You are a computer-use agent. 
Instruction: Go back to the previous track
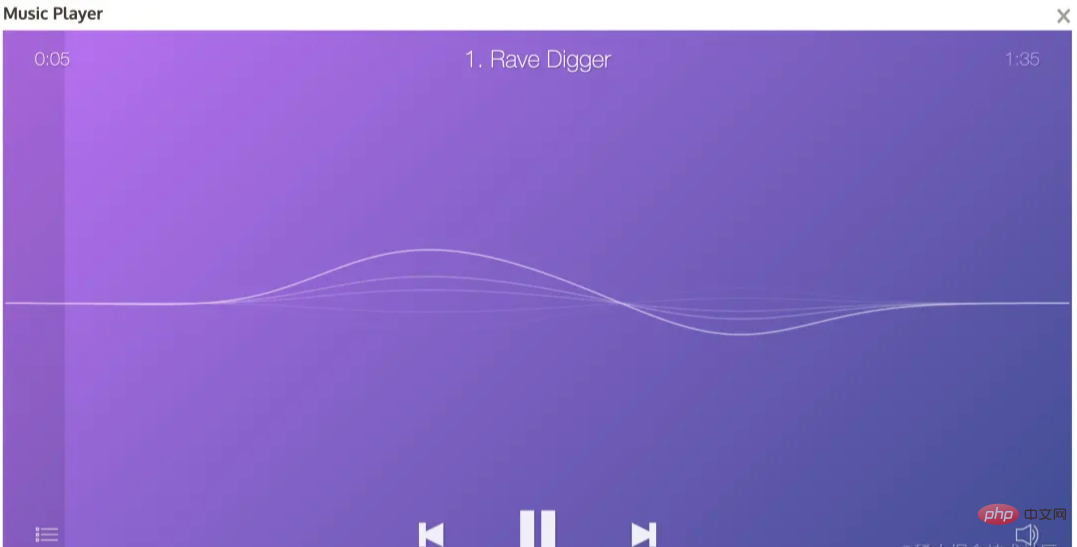point(431,534)
